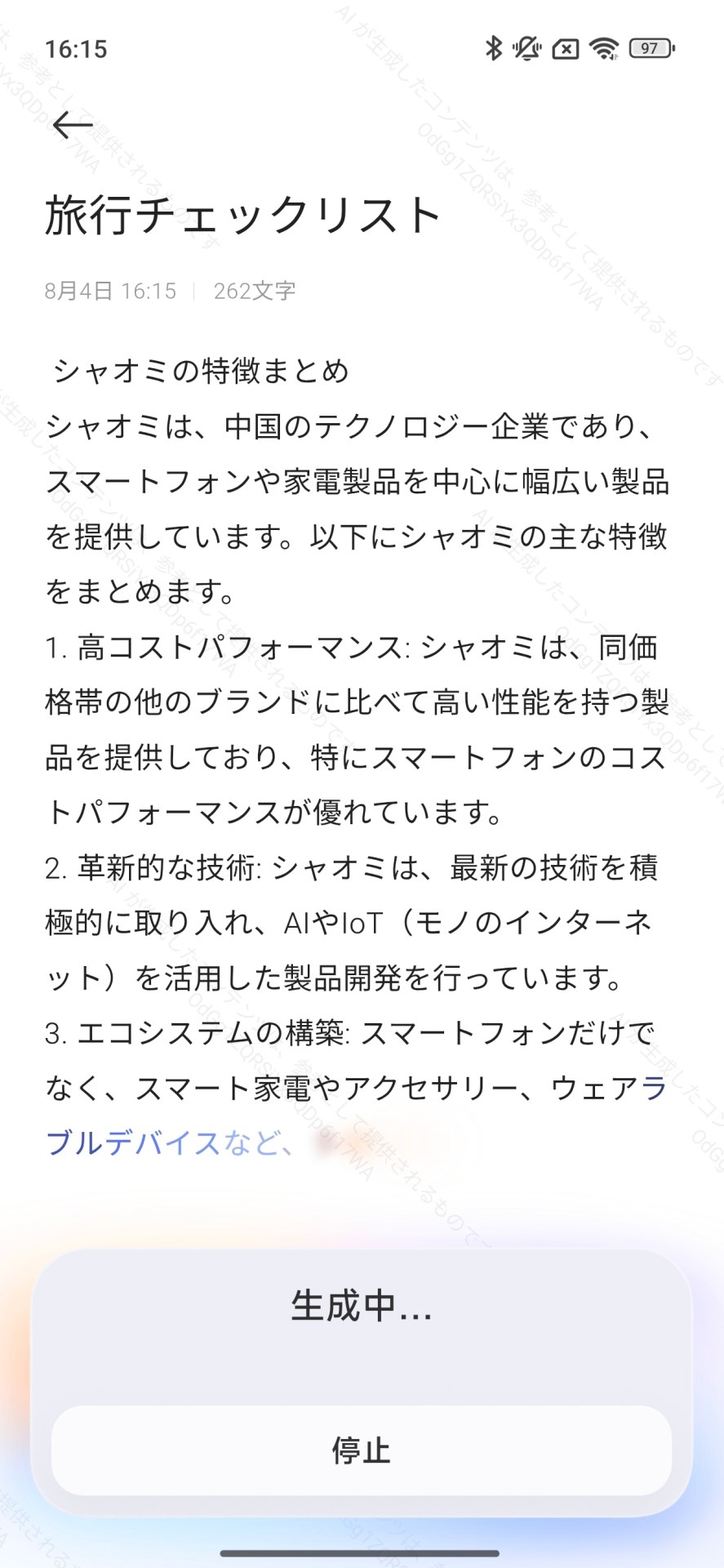Go back using the arrow icon

click(73, 125)
